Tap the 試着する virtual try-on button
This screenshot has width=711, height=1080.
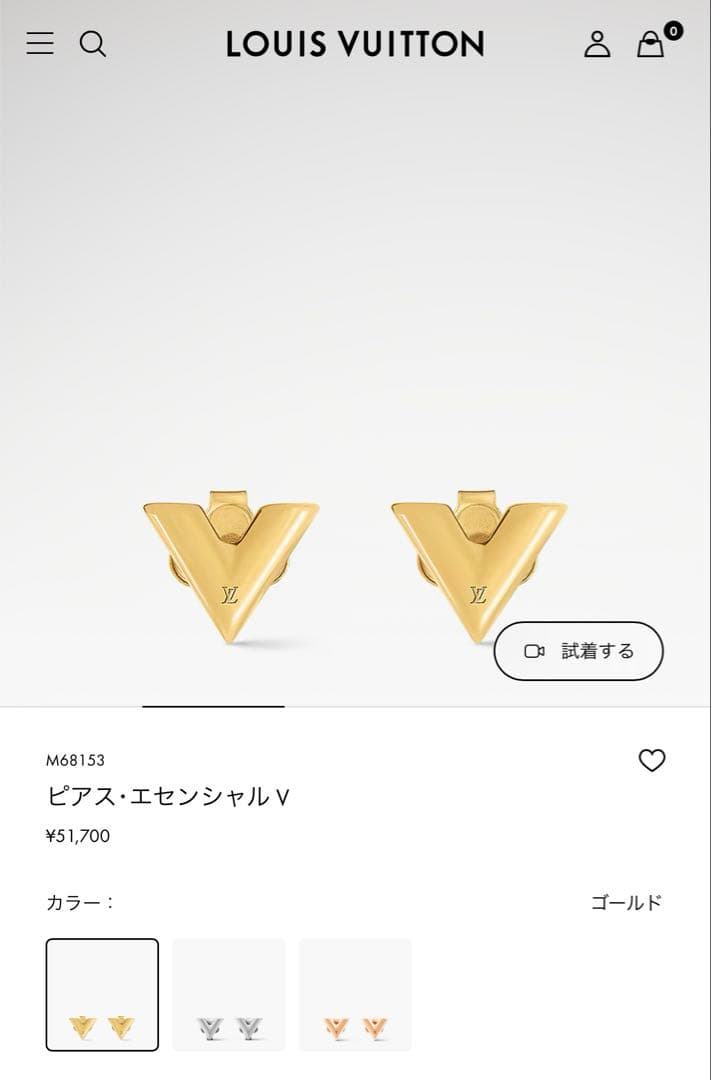pyautogui.click(x=578, y=651)
